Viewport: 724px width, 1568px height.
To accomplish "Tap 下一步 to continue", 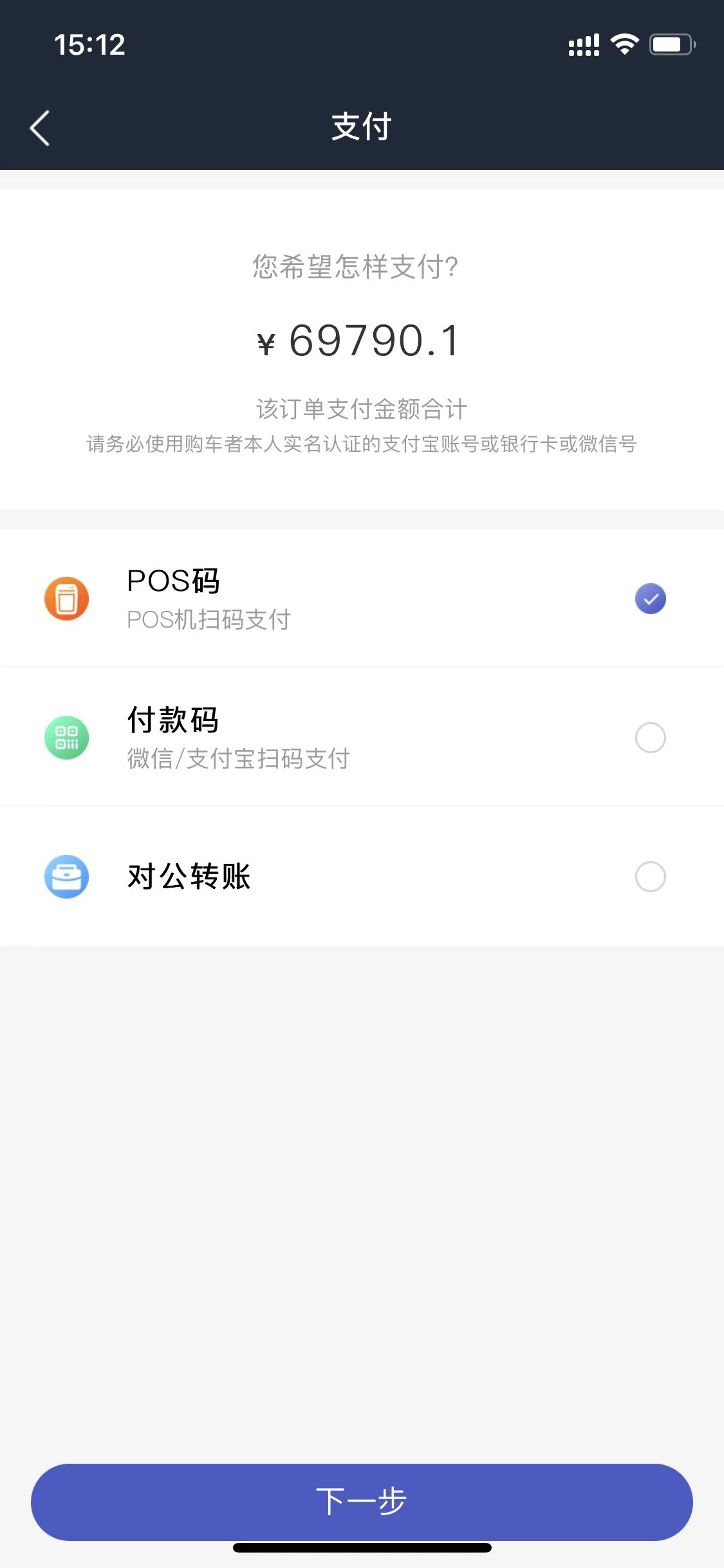I will pos(362,1501).
